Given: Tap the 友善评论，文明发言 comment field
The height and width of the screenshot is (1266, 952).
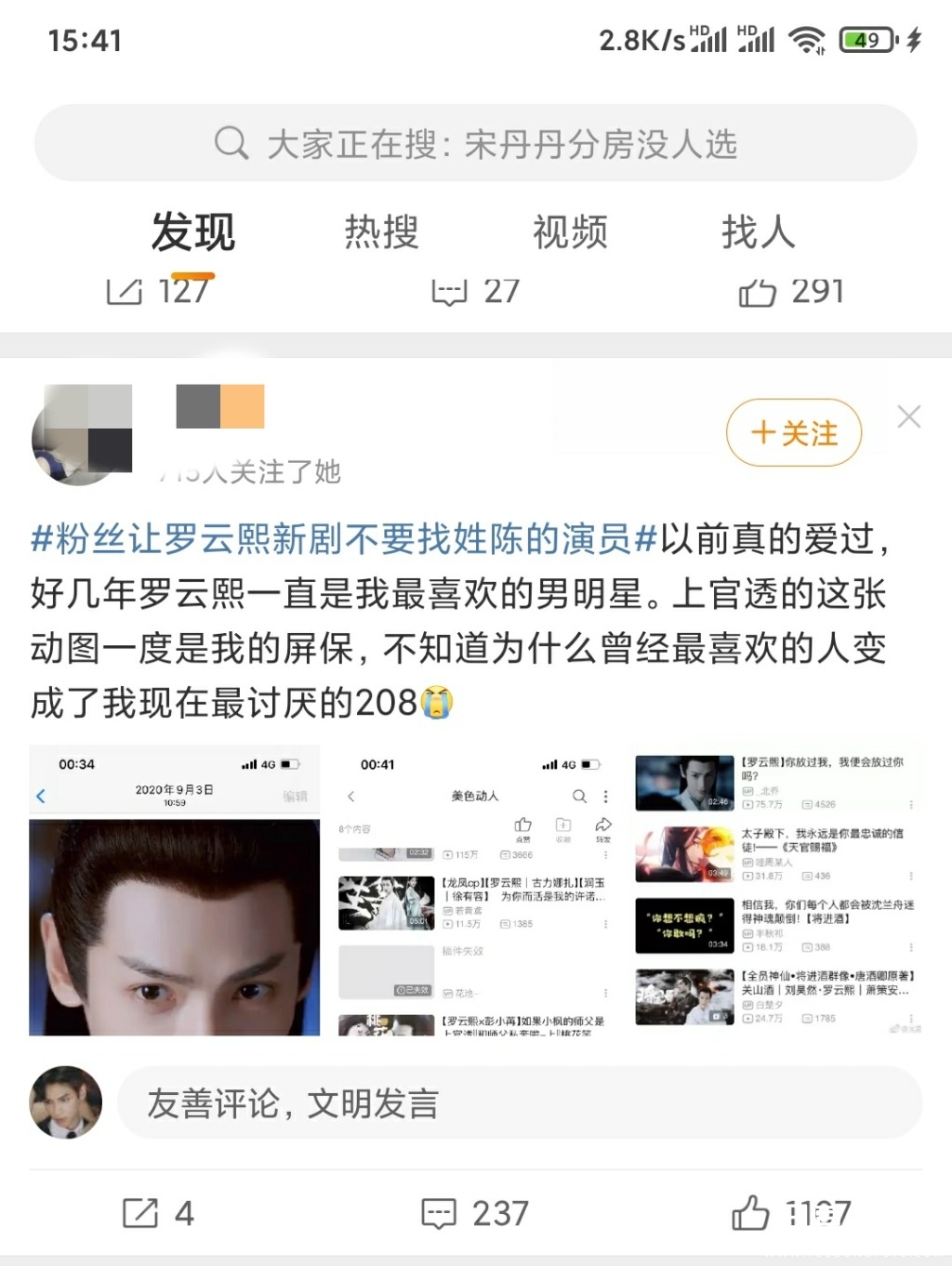Looking at the screenshot, I should tap(519, 1103).
